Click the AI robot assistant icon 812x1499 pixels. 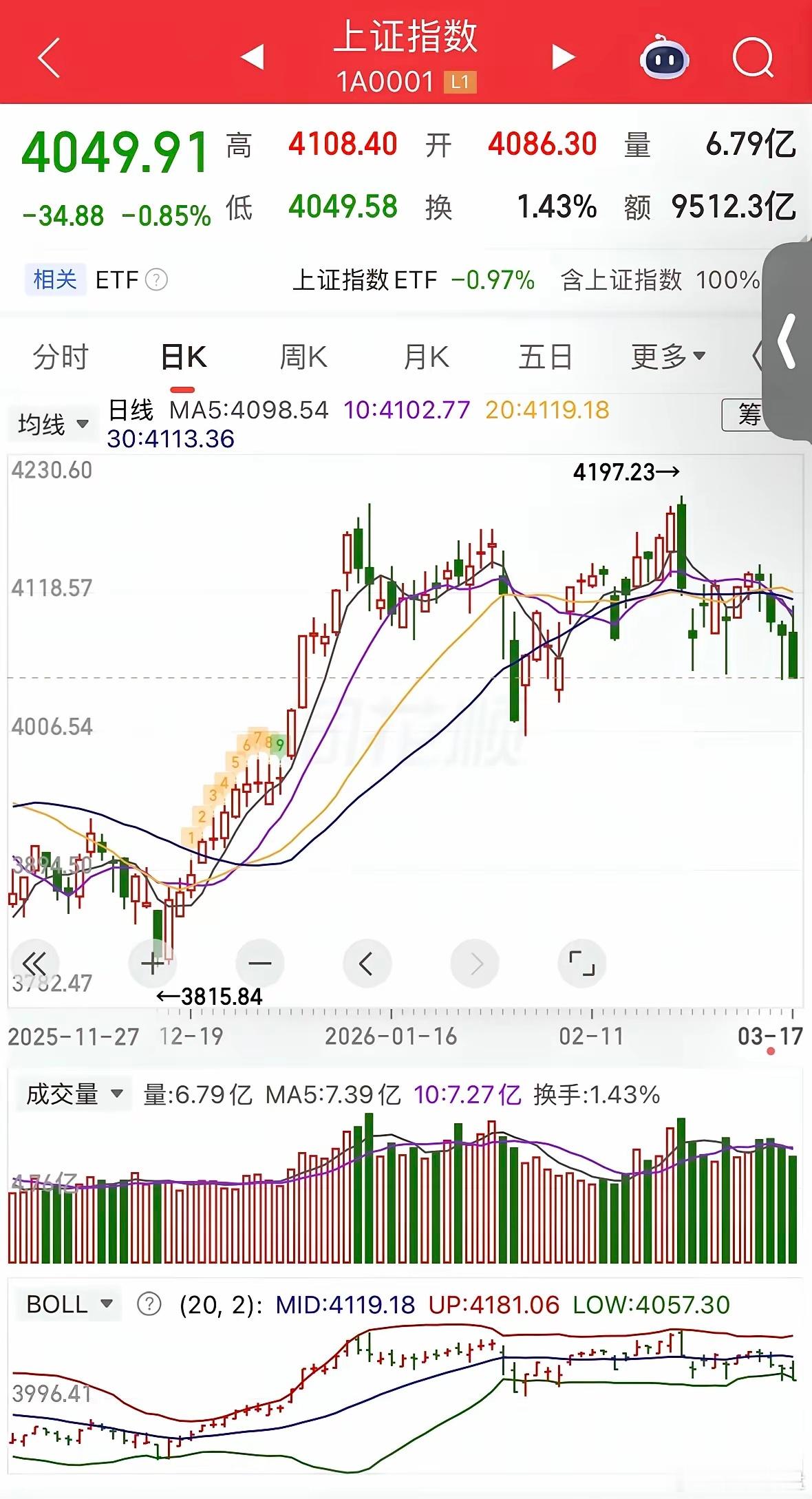[x=663, y=58]
